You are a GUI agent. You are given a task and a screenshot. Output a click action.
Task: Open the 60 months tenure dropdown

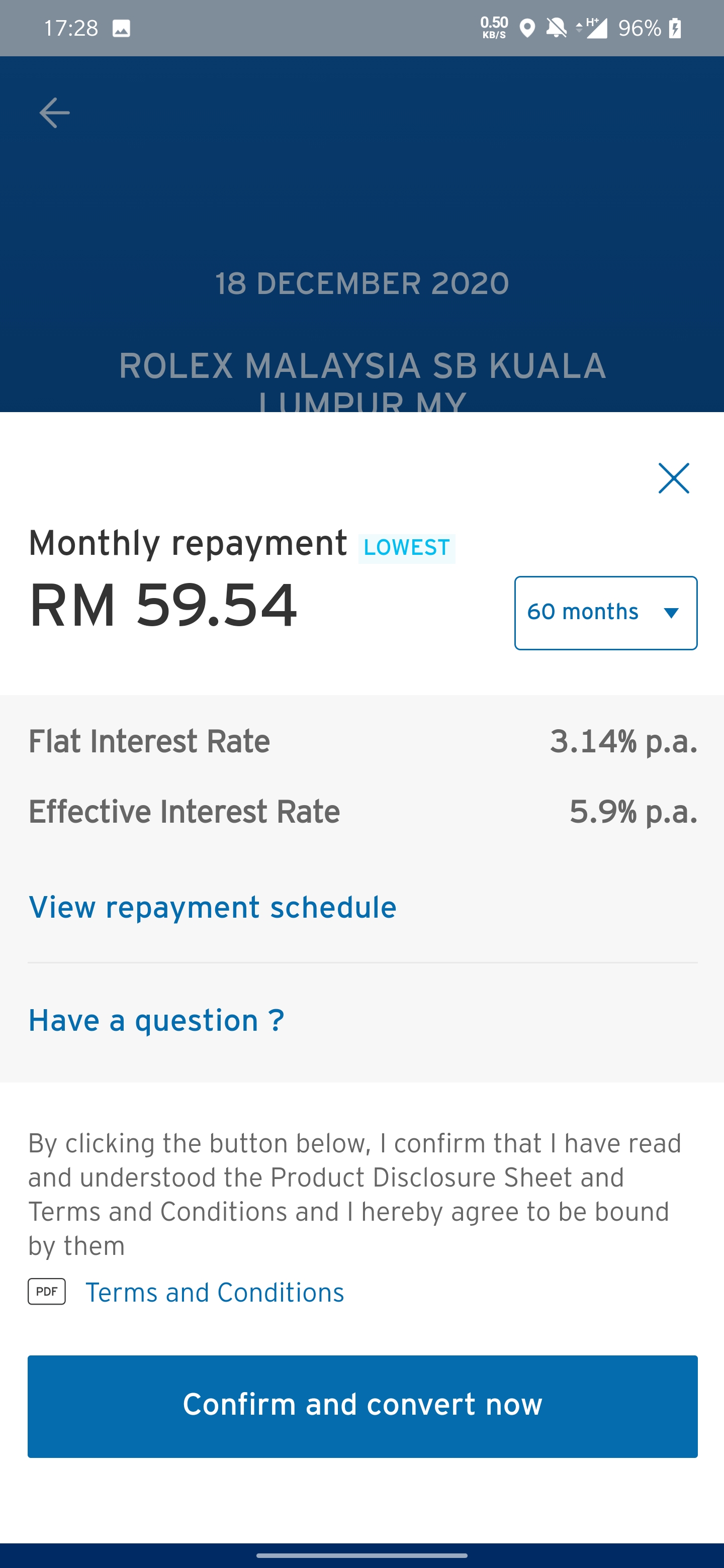(606, 613)
